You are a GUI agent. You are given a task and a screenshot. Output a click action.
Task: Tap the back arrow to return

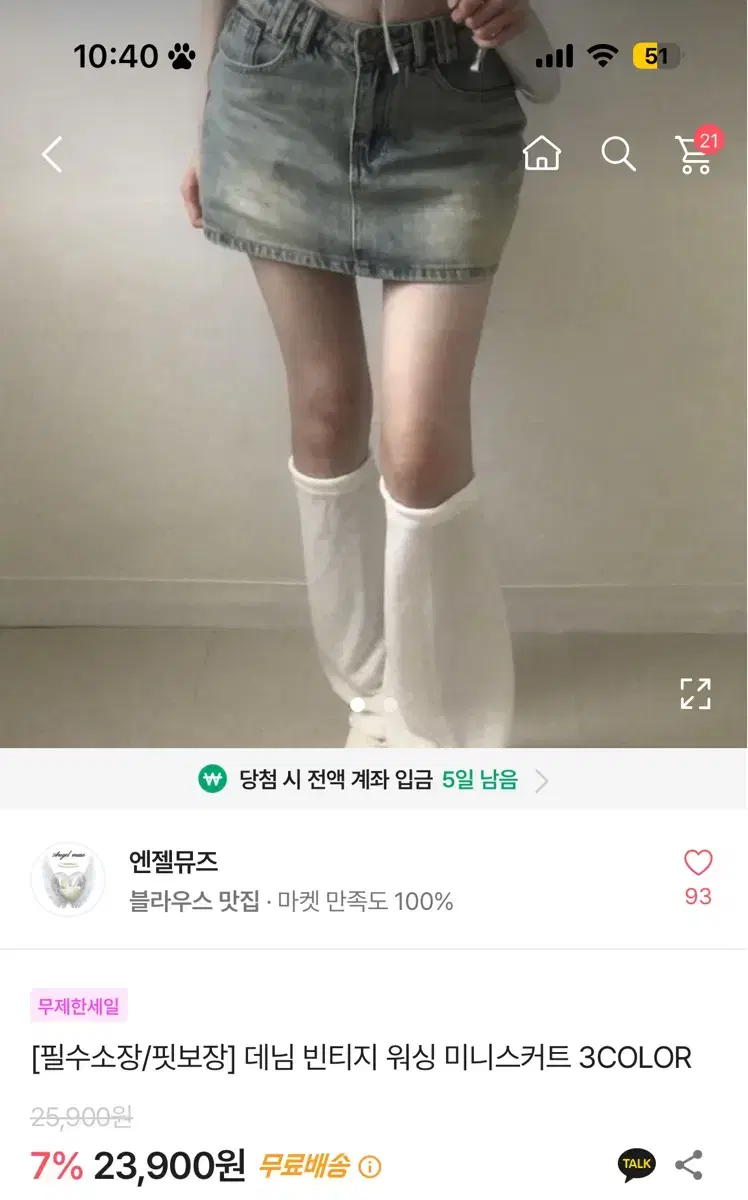click(52, 155)
